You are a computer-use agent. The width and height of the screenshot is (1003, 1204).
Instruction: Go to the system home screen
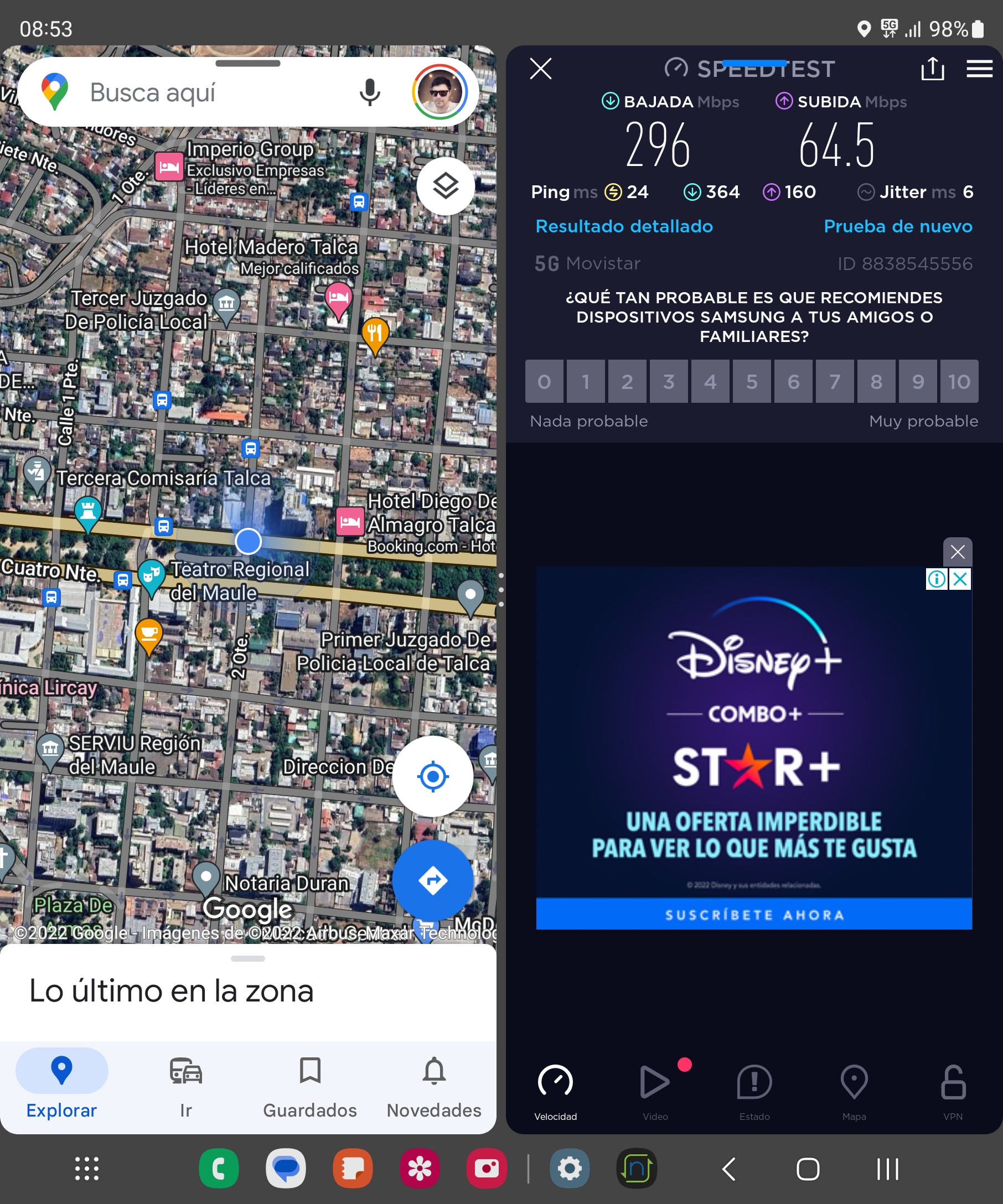pyautogui.click(x=808, y=1169)
